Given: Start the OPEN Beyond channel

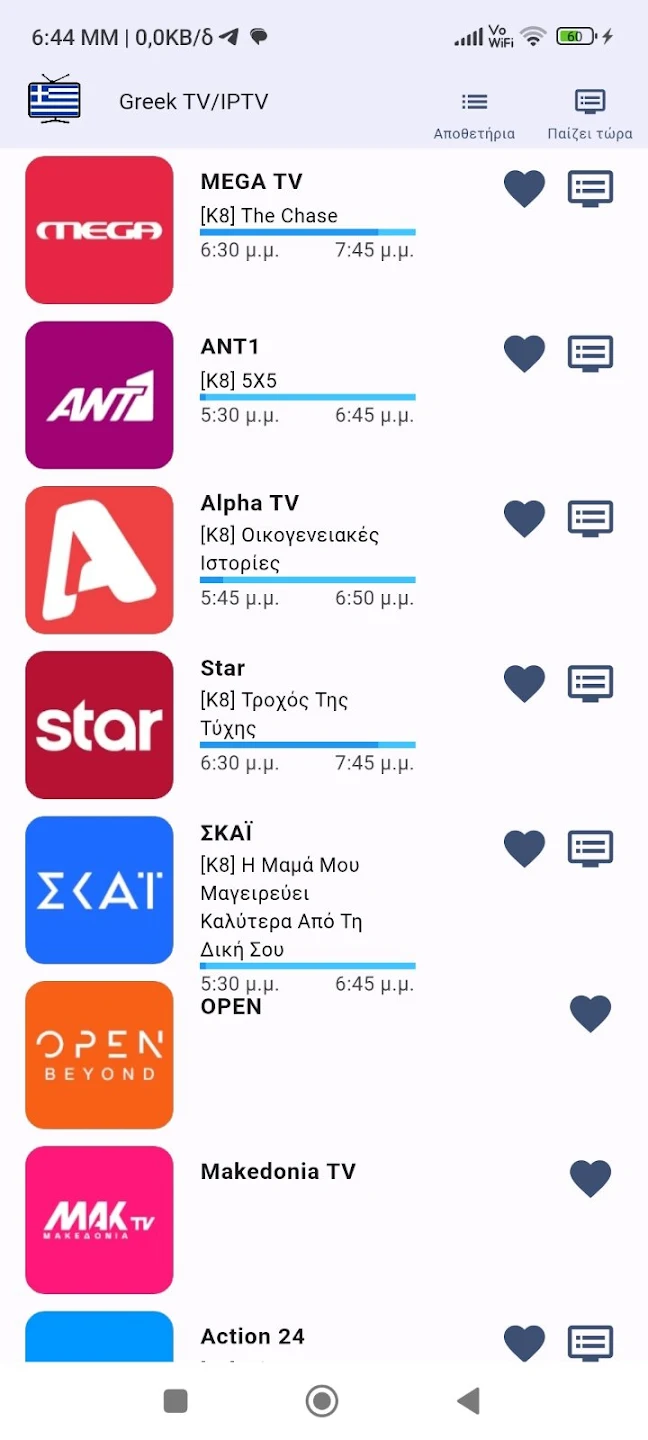Looking at the screenshot, I should point(99,1055).
